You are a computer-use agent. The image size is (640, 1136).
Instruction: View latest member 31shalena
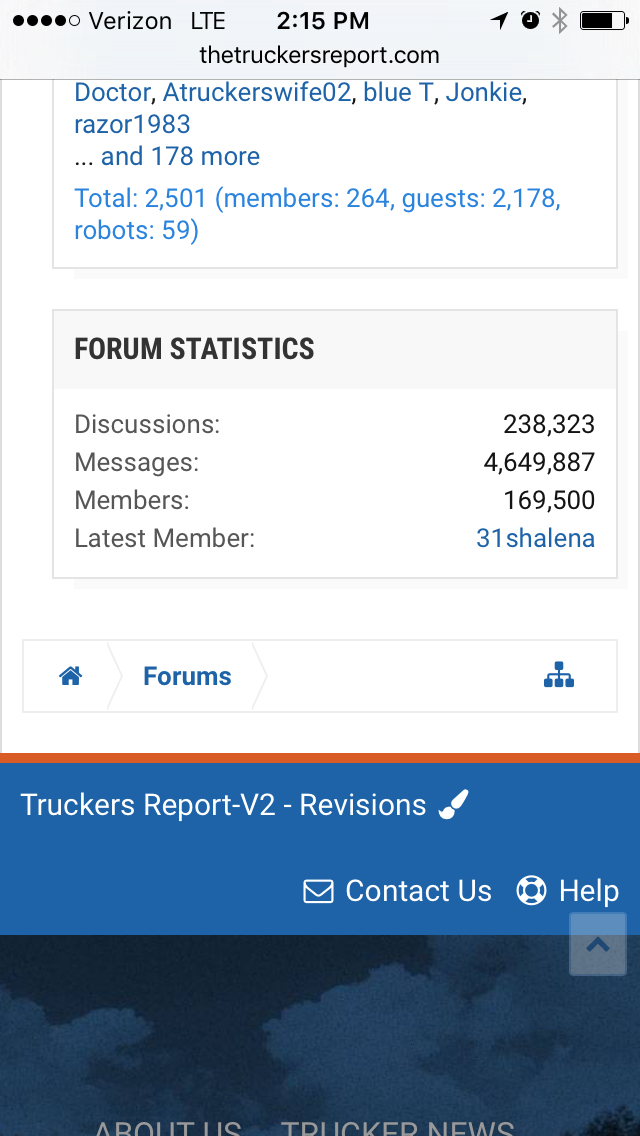tap(535, 539)
